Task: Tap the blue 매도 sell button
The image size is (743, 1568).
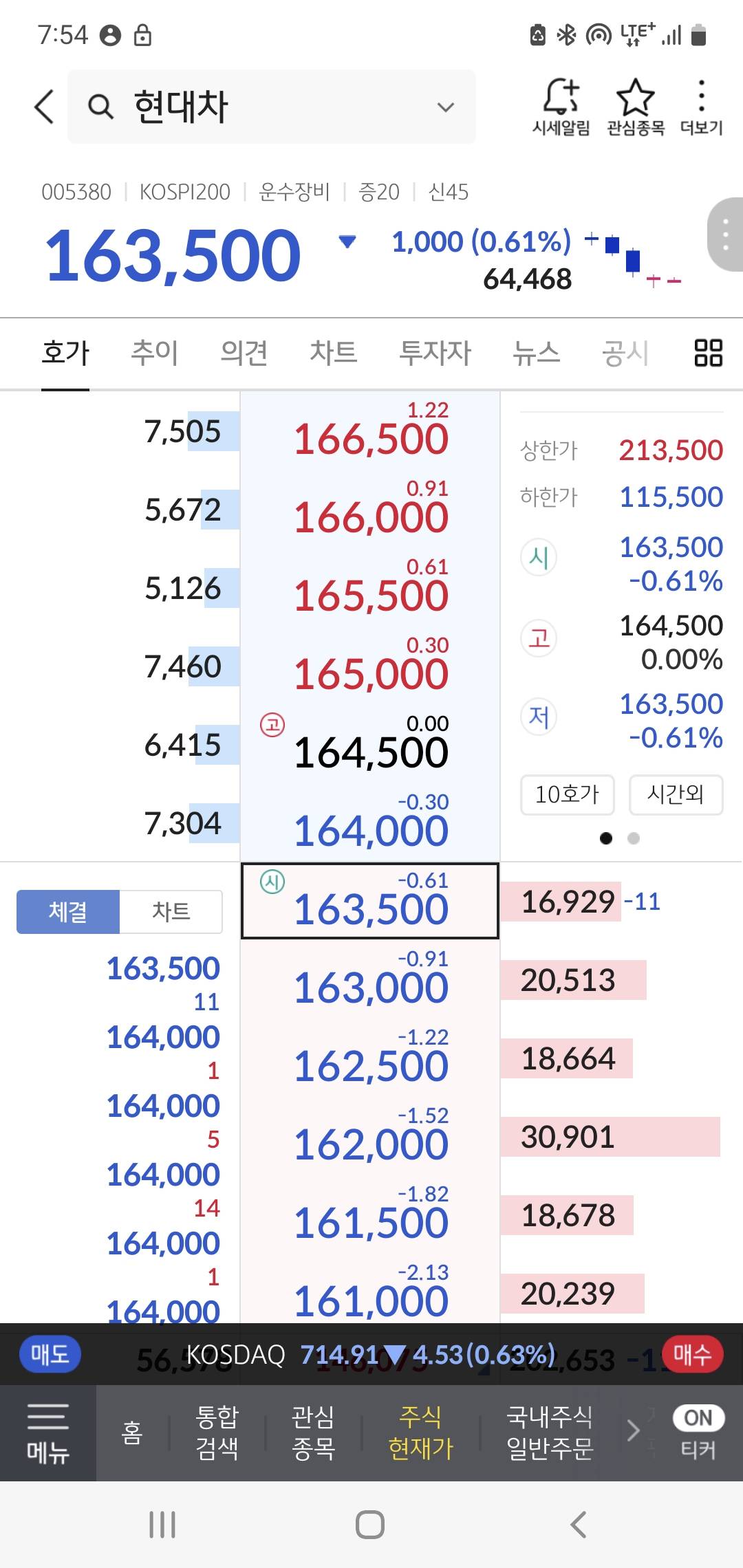Action: tap(50, 1355)
